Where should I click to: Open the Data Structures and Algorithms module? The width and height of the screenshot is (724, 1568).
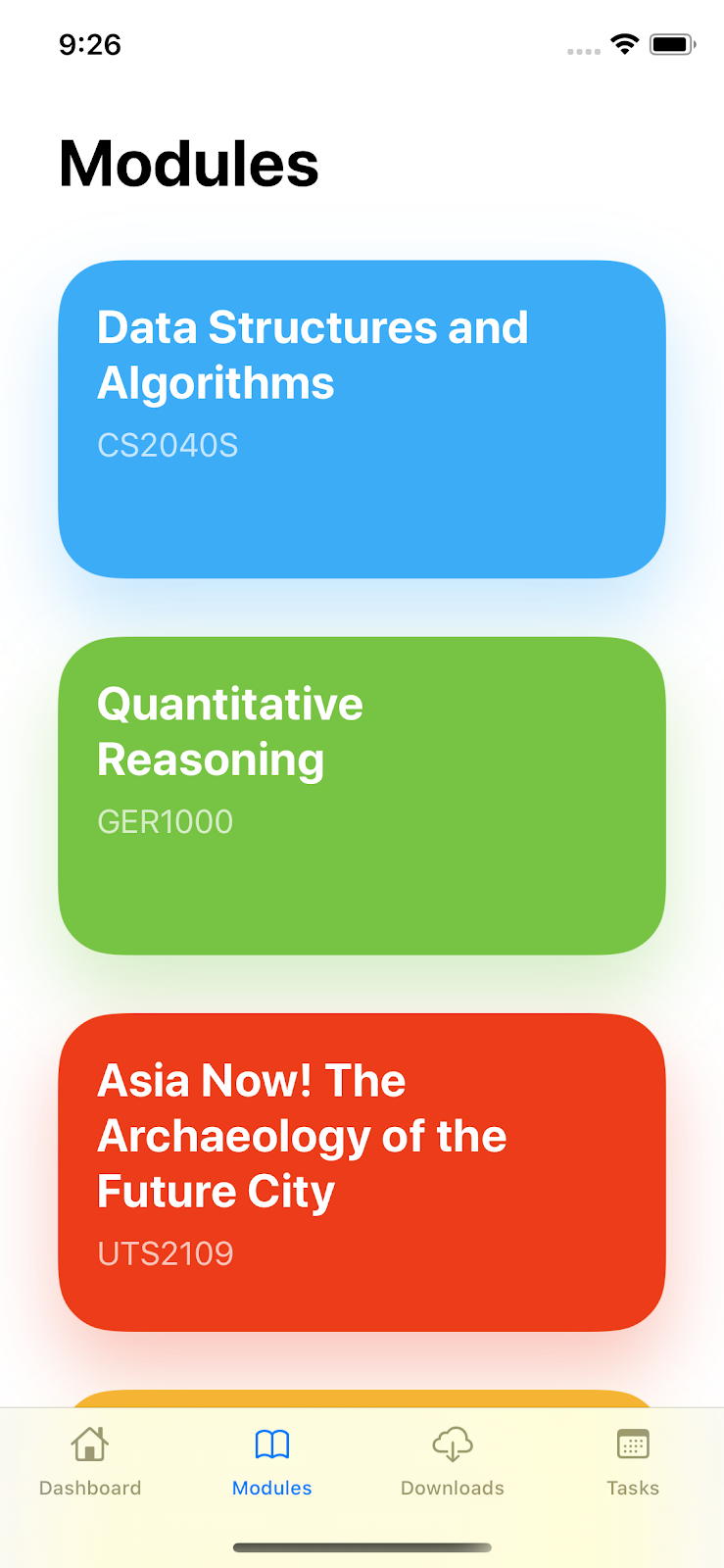(x=362, y=418)
